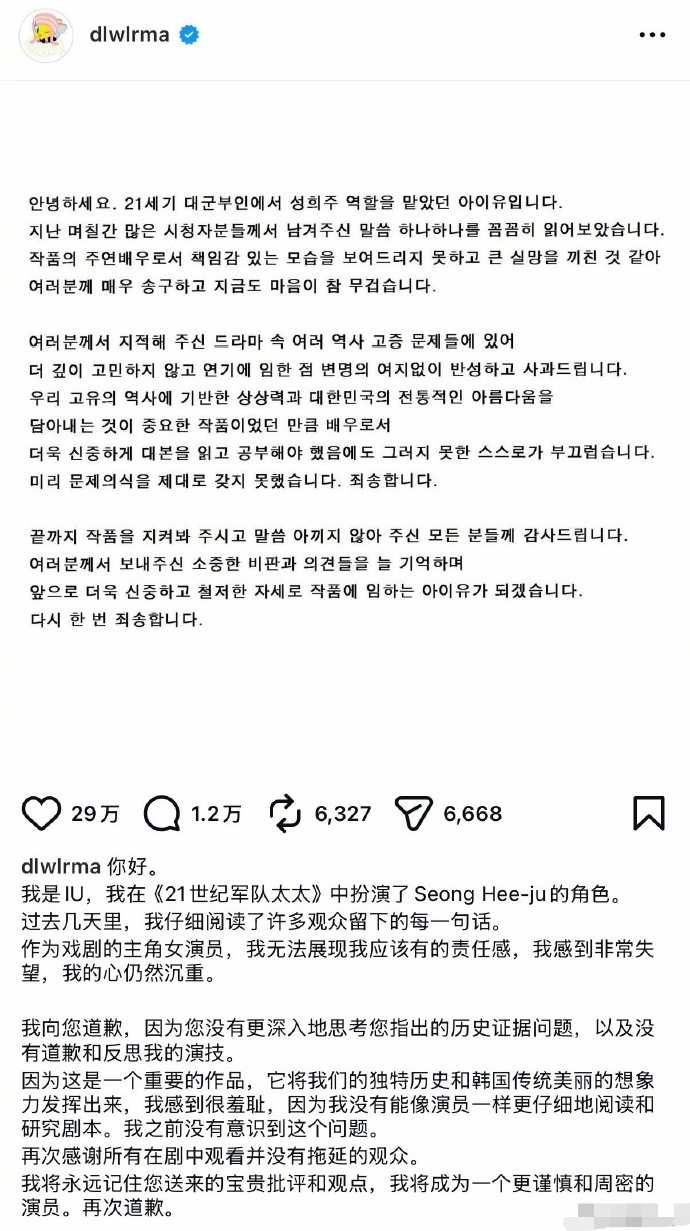This screenshot has width=690, height=1231.
Task: Open the comments on this post
Action: pos(162,813)
